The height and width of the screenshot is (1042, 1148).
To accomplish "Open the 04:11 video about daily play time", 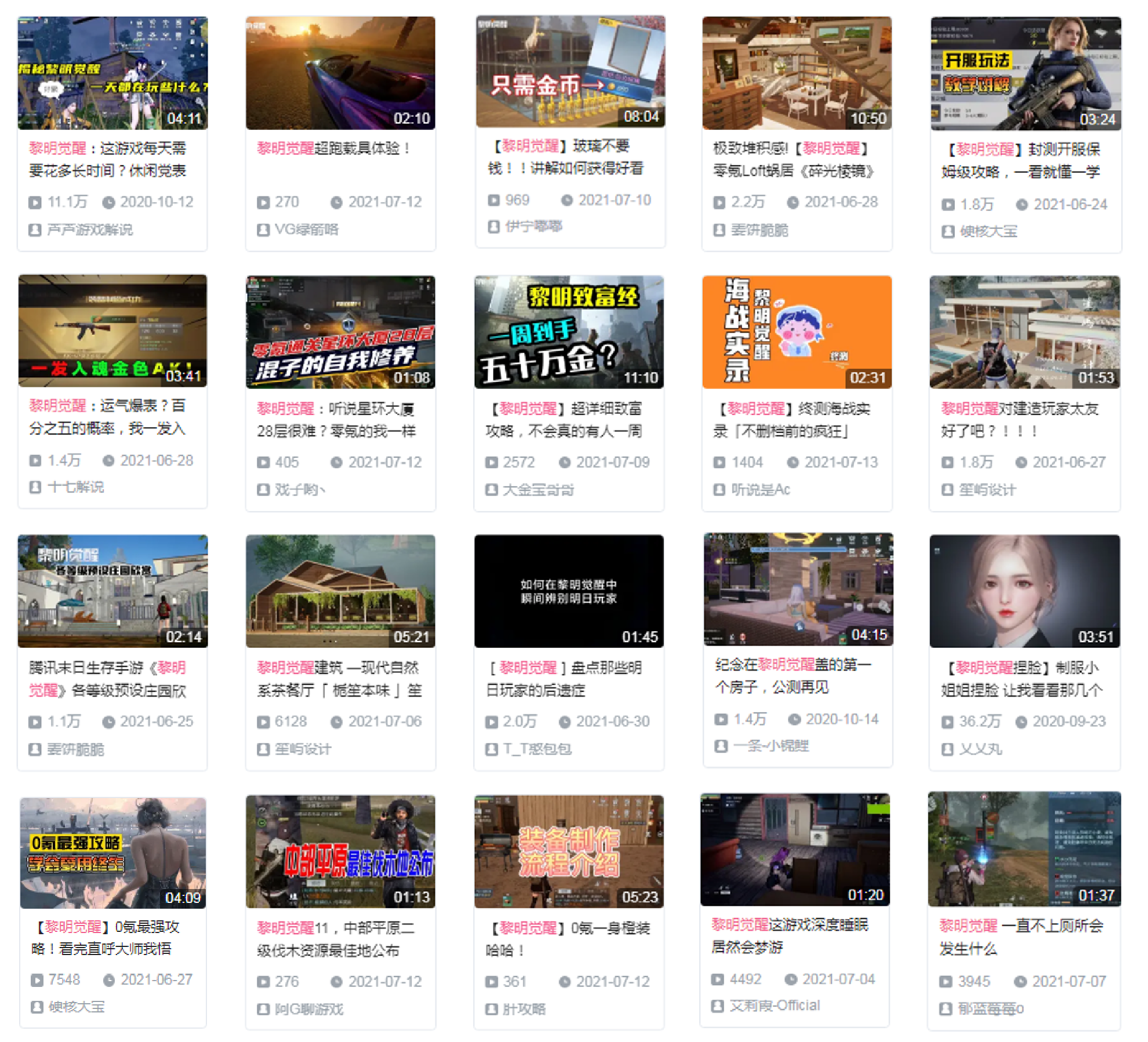I will click(x=112, y=73).
